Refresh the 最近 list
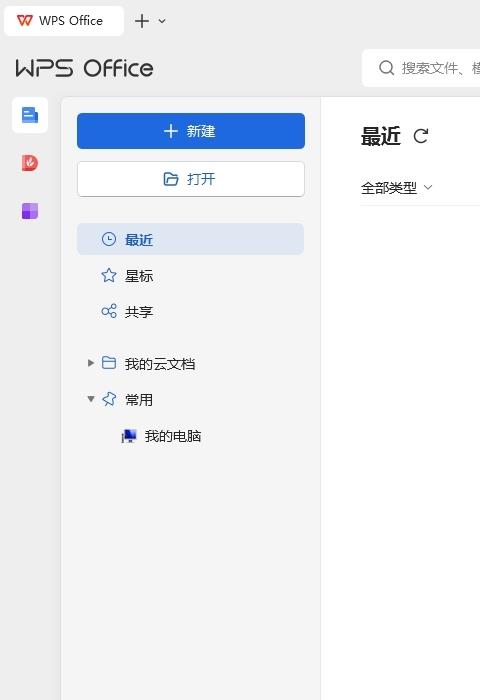480x700 pixels. coord(421,136)
